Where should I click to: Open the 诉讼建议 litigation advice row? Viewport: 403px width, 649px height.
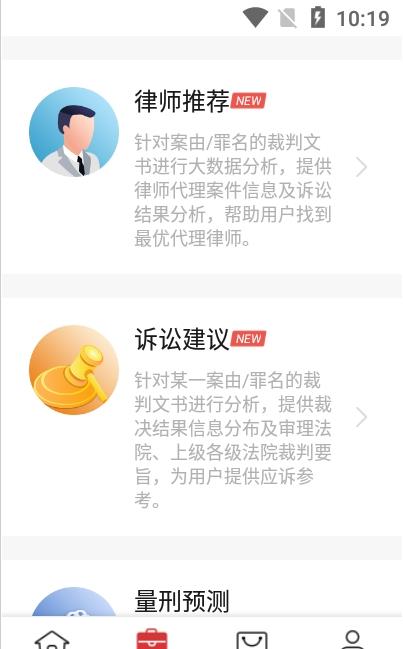coord(202,417)
